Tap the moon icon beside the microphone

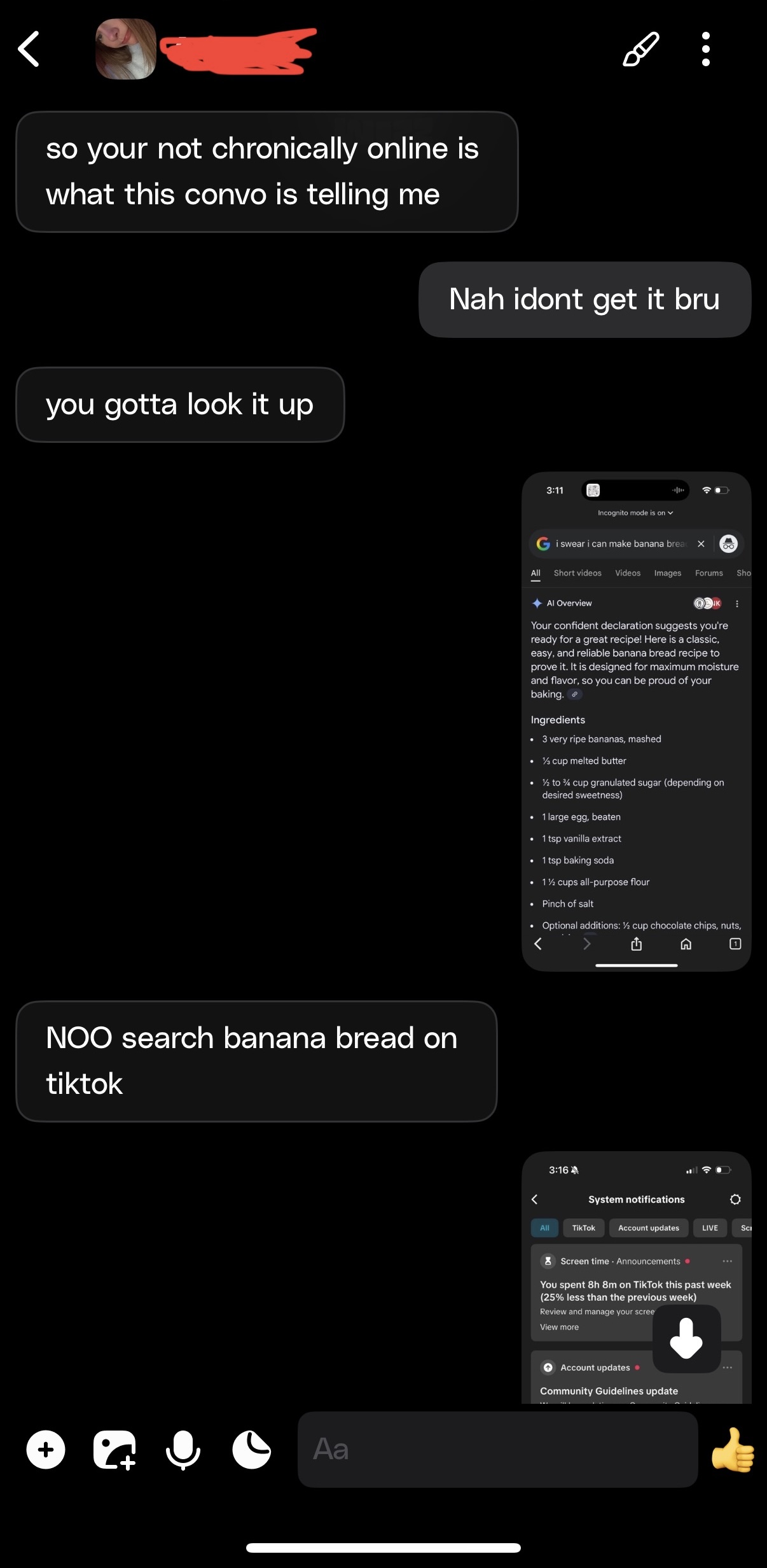pos(251,1450)
